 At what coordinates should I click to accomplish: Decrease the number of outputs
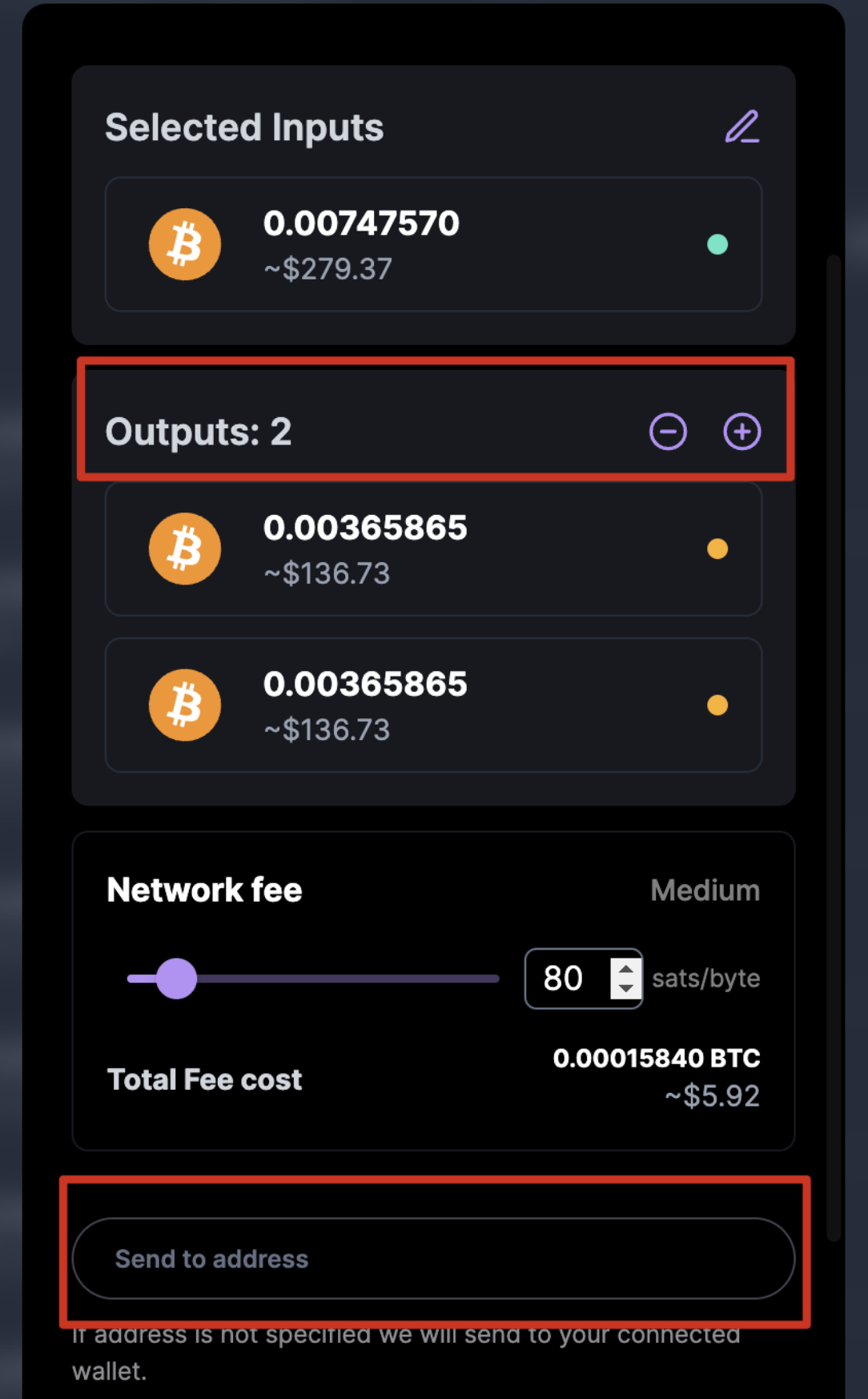click(668, 432)
